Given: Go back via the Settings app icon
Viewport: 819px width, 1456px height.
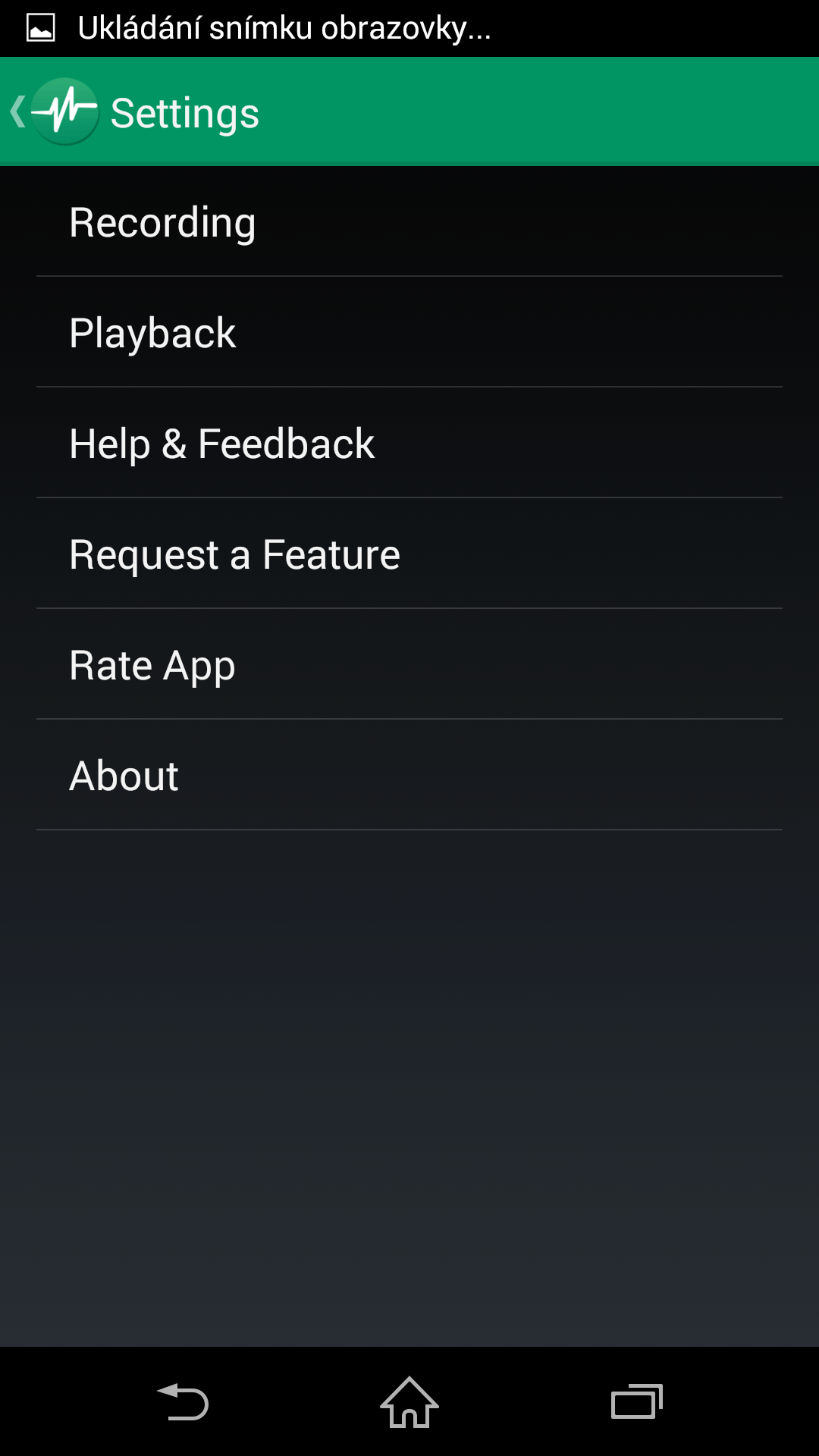Looking at the screenshot, I should coord(65,111).
